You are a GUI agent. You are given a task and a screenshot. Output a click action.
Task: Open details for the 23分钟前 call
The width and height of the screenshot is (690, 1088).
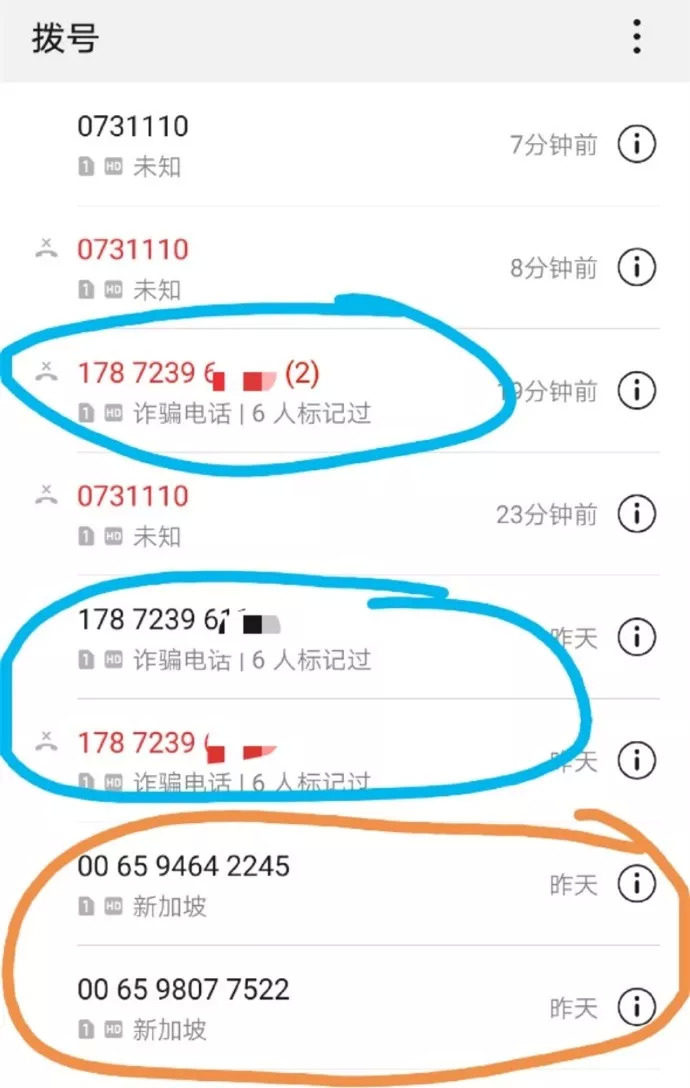(636, 514)
